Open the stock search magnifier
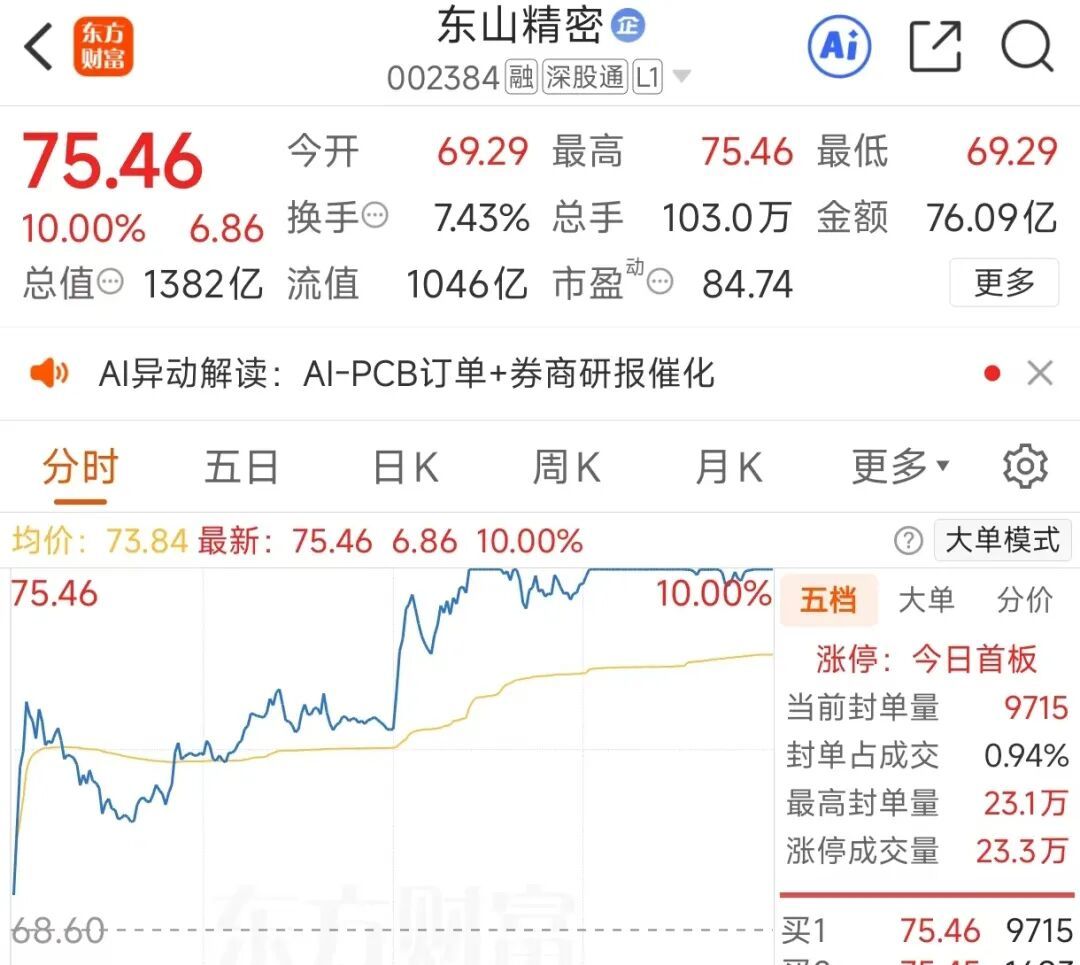Image resolution: width=1080 pixels, height=965 pixels. (x=1027, y=46)
